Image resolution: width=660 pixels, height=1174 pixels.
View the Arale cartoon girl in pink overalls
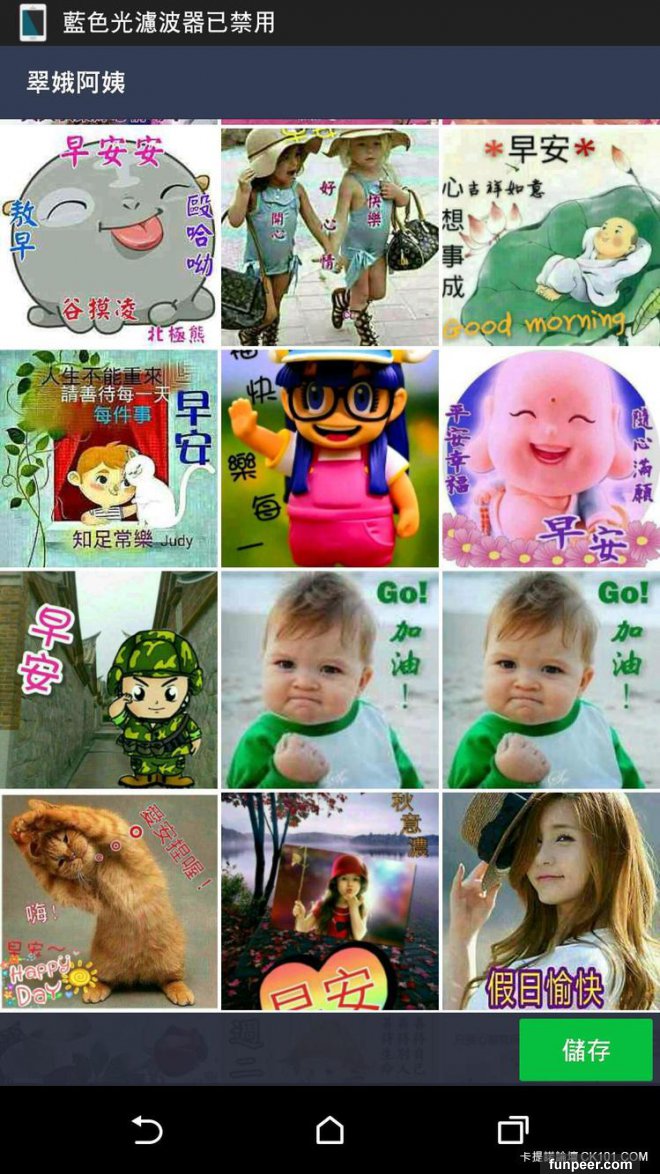pyautogui.click(x=330, y=458)
